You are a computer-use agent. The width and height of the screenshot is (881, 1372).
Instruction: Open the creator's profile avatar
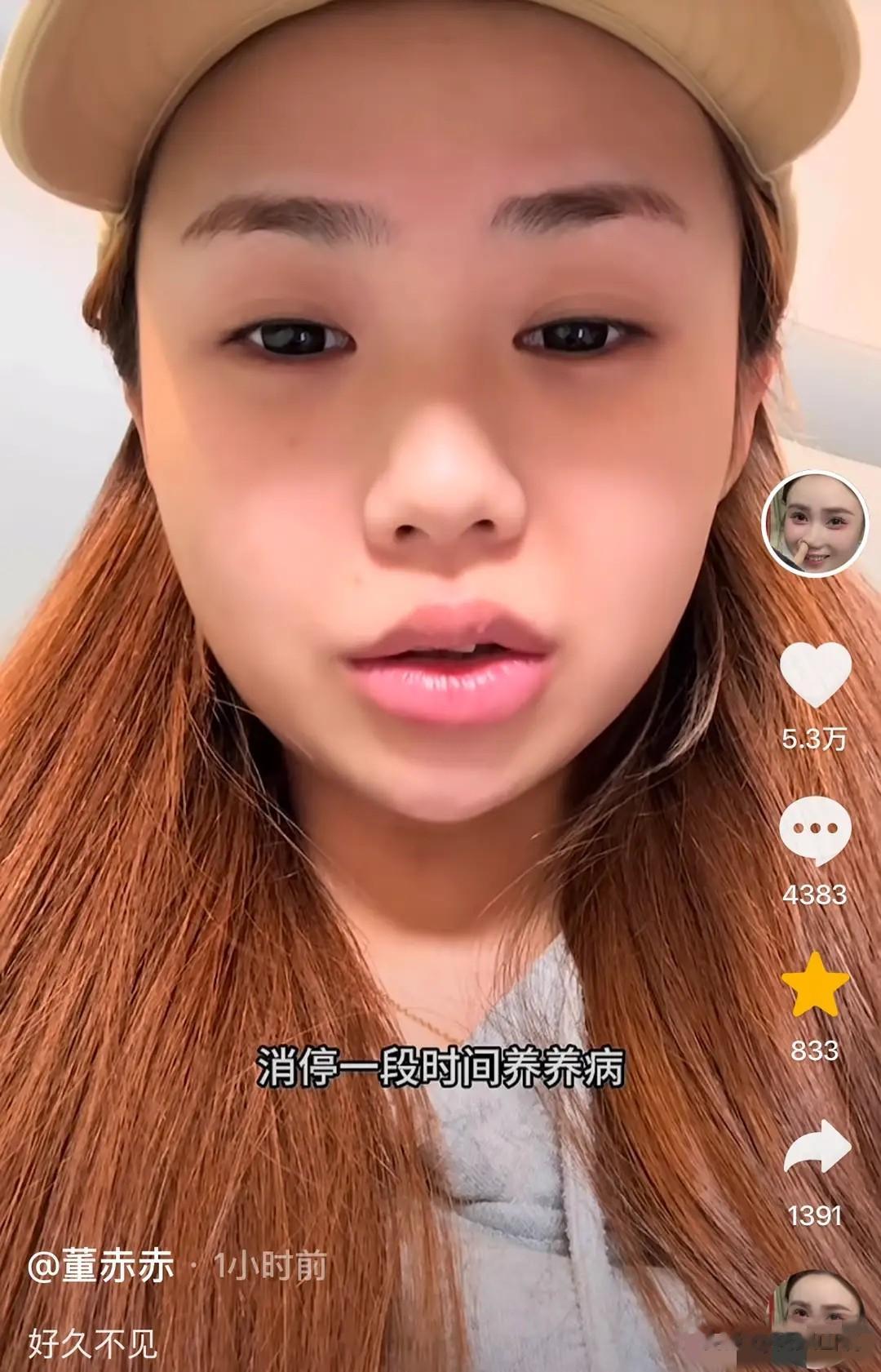[x=815, y=524]
